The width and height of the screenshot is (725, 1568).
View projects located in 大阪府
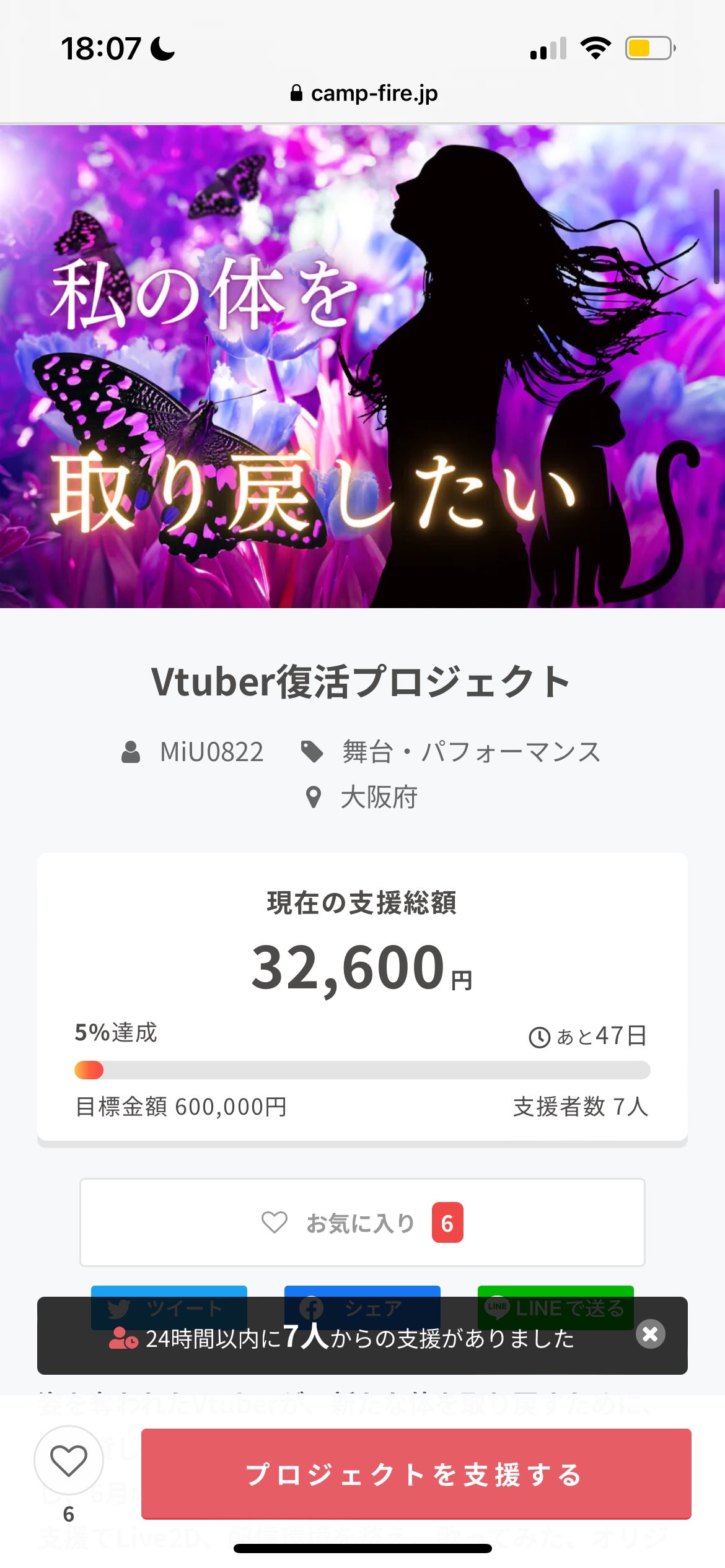click(378, 798)
